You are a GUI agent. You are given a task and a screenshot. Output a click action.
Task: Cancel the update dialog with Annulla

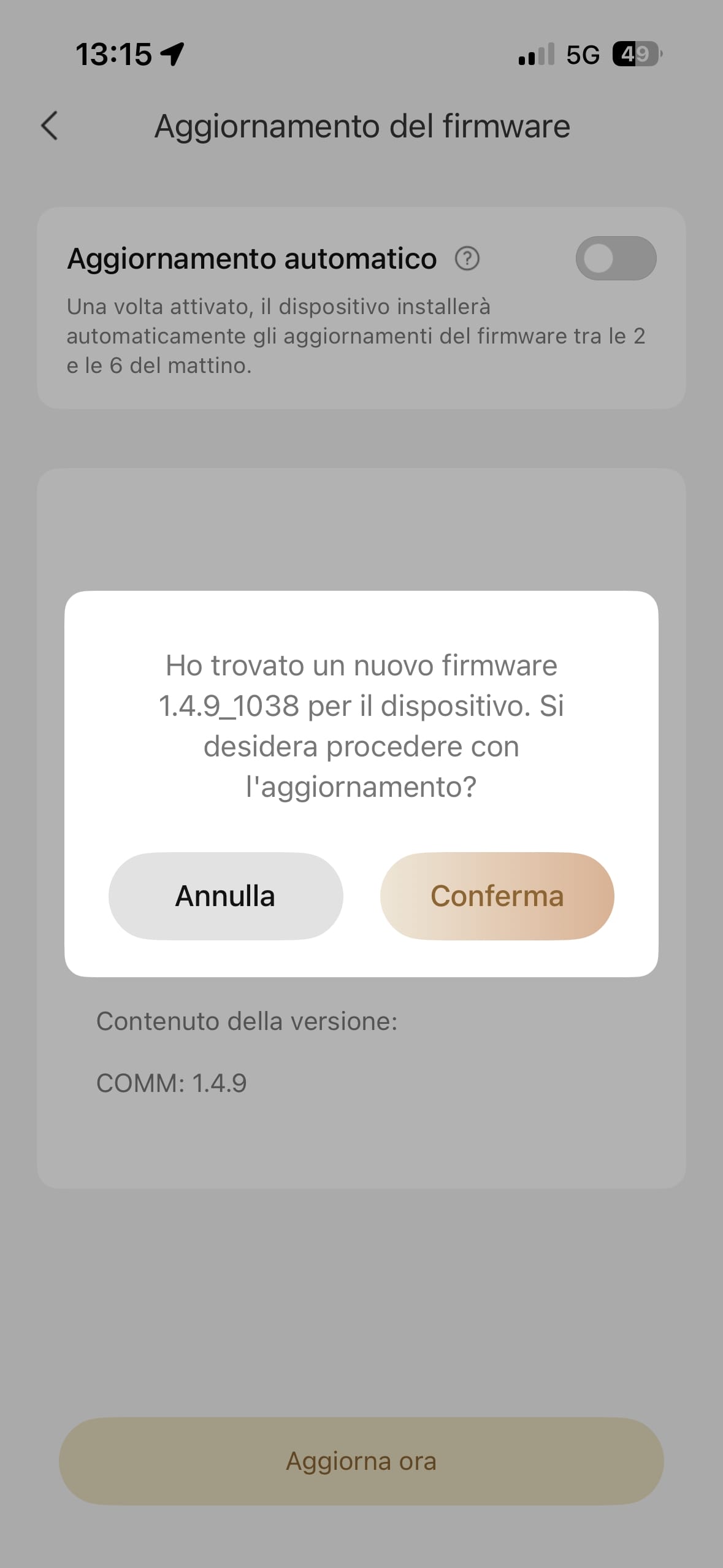tap(225, 896)
